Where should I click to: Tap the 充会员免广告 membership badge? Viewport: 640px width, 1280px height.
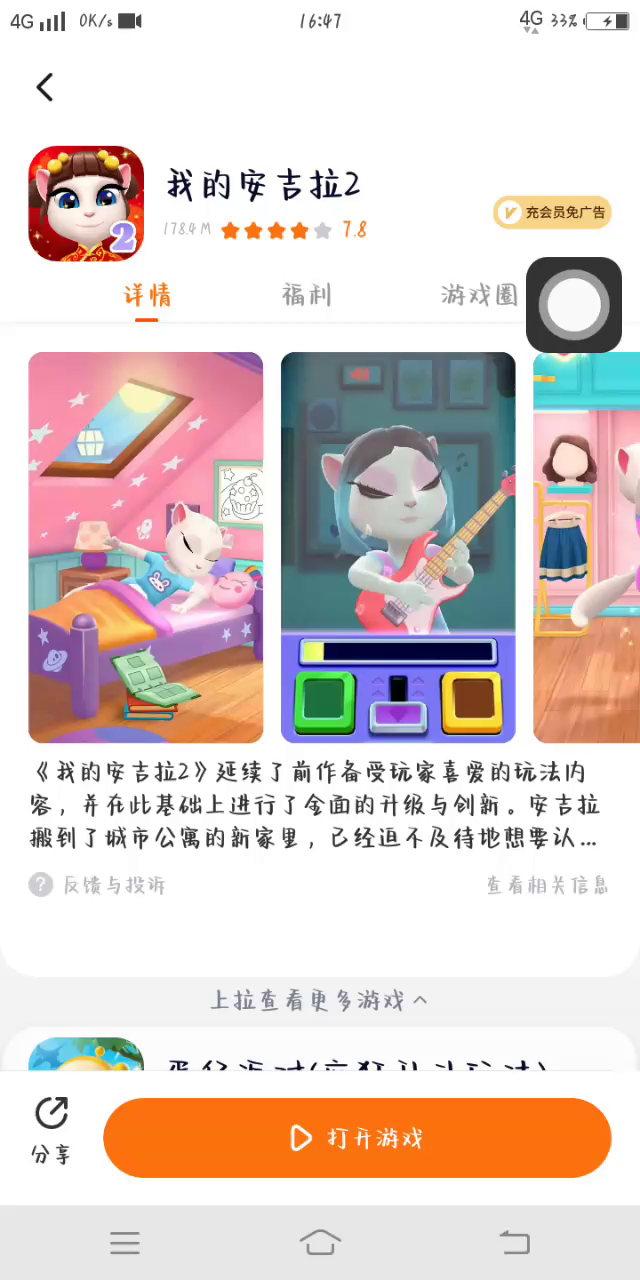[551, 212]
